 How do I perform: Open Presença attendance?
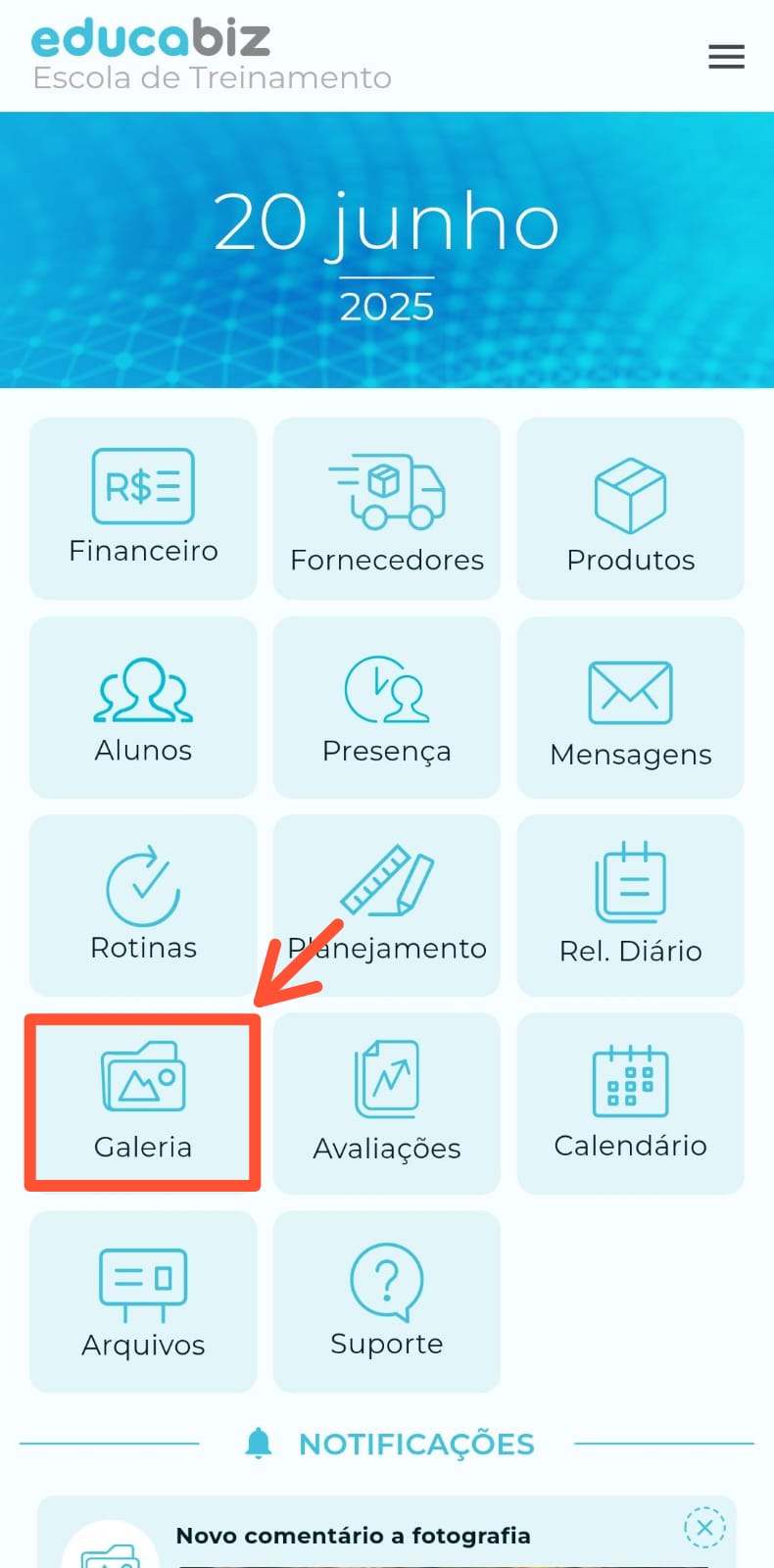pos(387,708)
